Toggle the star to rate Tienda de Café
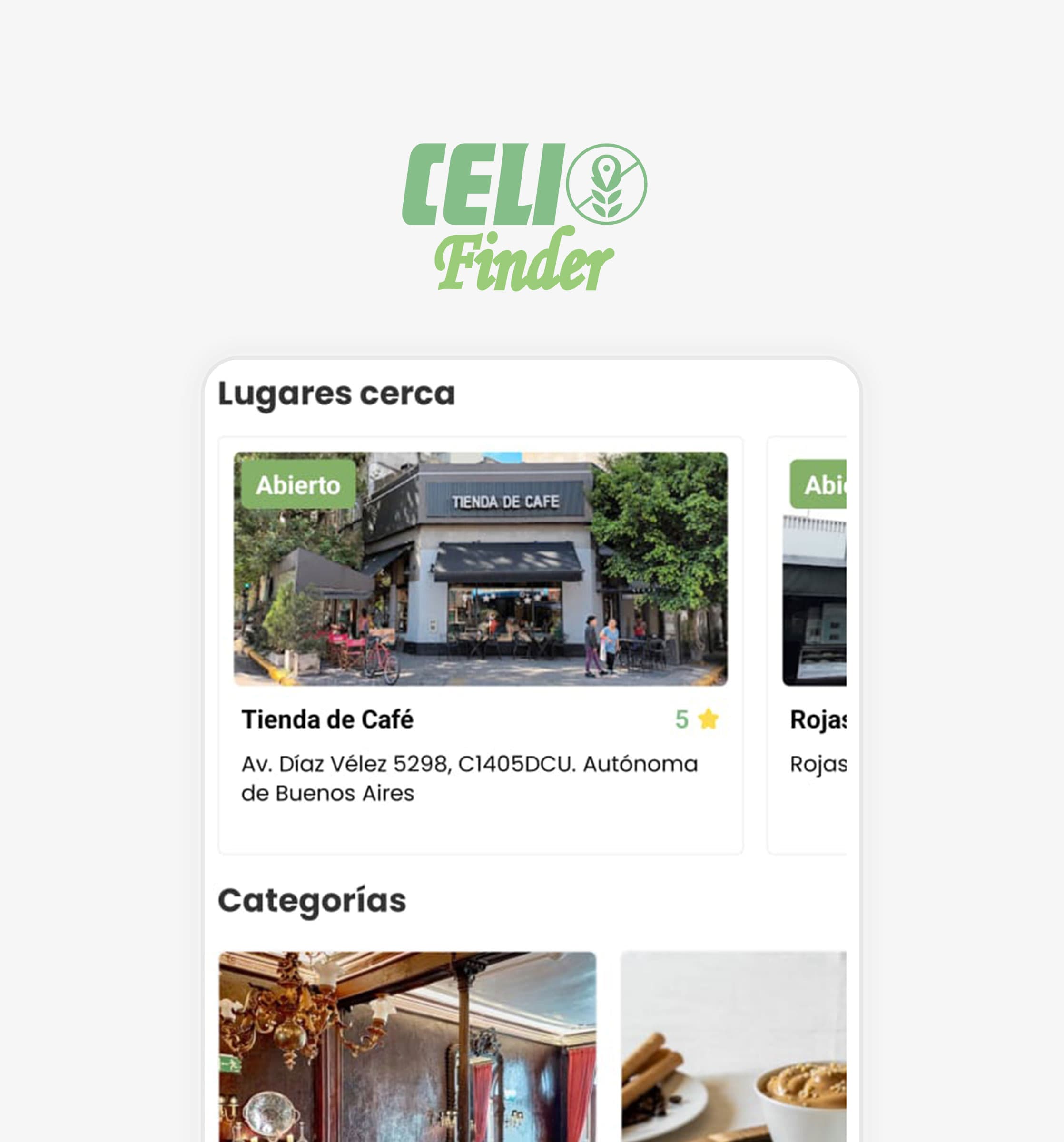The image size is (1064, 1142). click(x=709, y=718)
